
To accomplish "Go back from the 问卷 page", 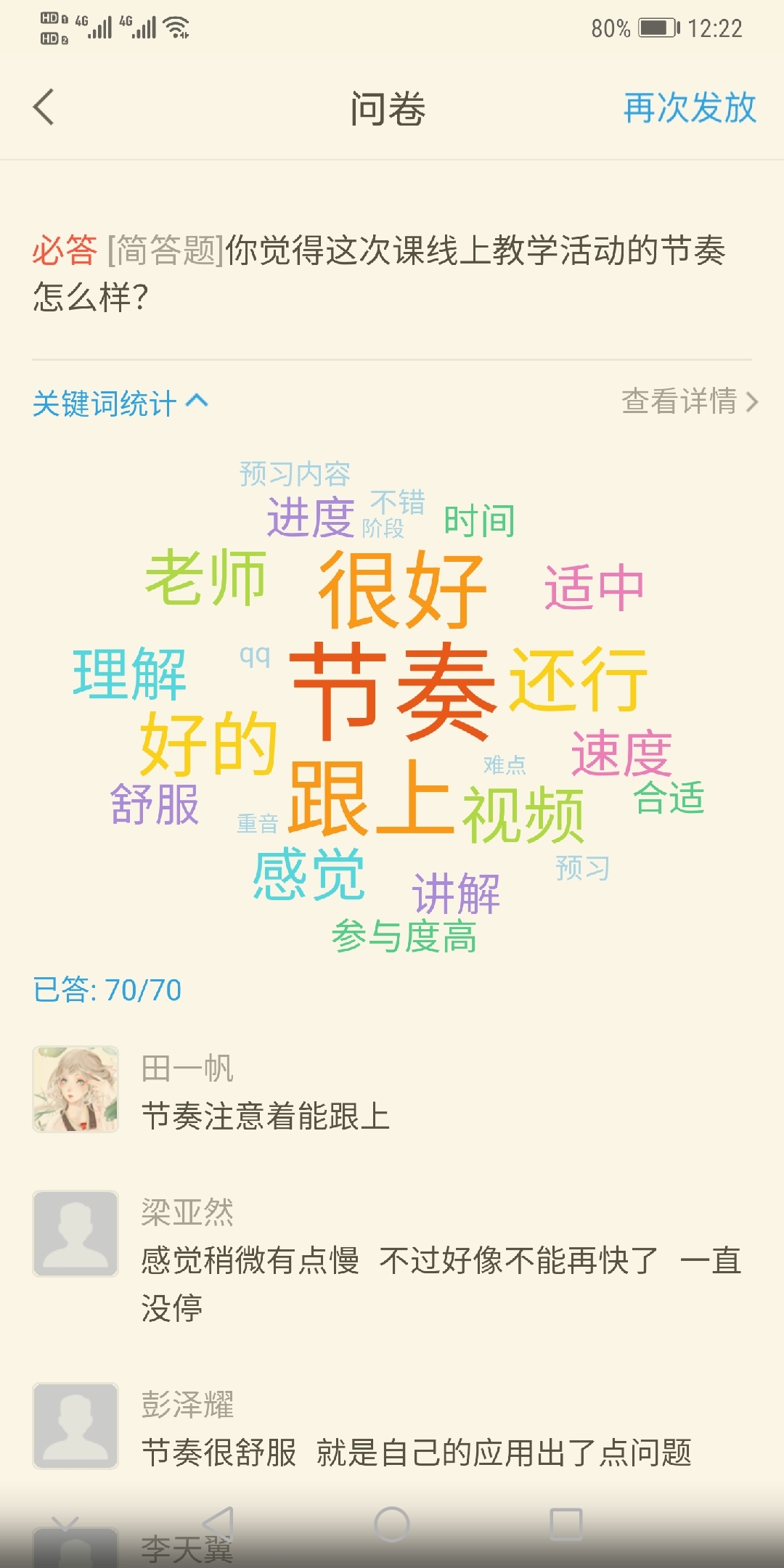I will click(44, 107).
